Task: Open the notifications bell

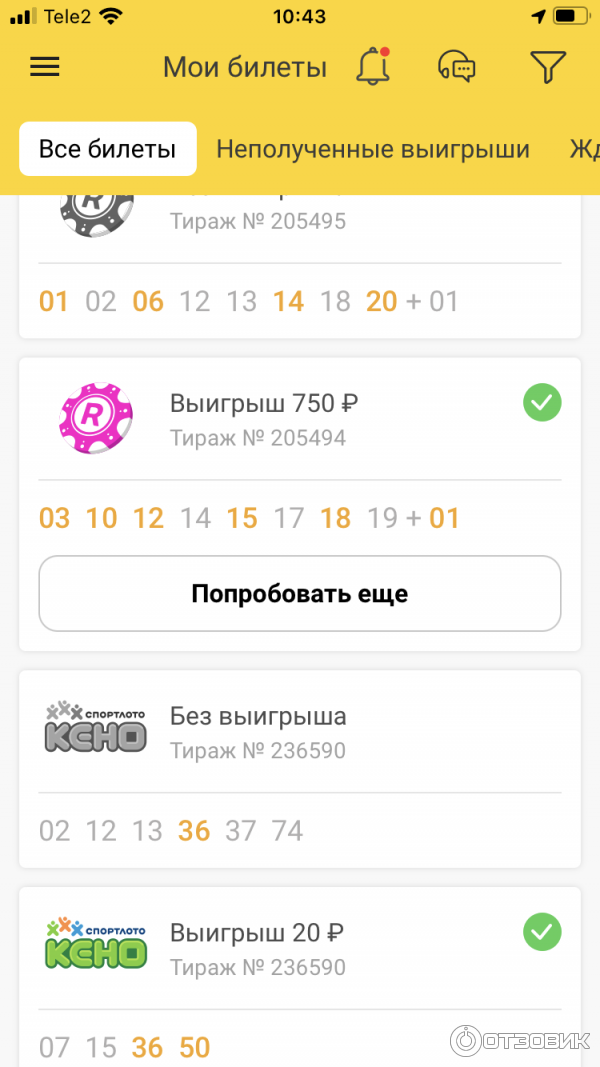Action: (x=372, y=67)
